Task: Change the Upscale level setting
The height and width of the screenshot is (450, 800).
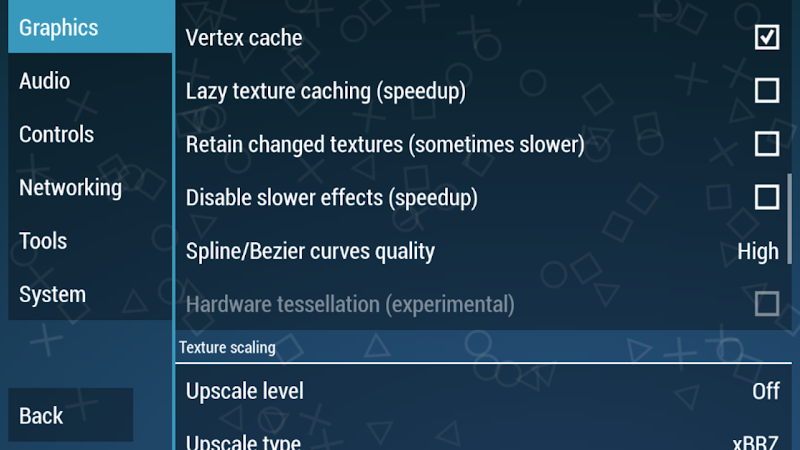Action: [x=482, y=391]
